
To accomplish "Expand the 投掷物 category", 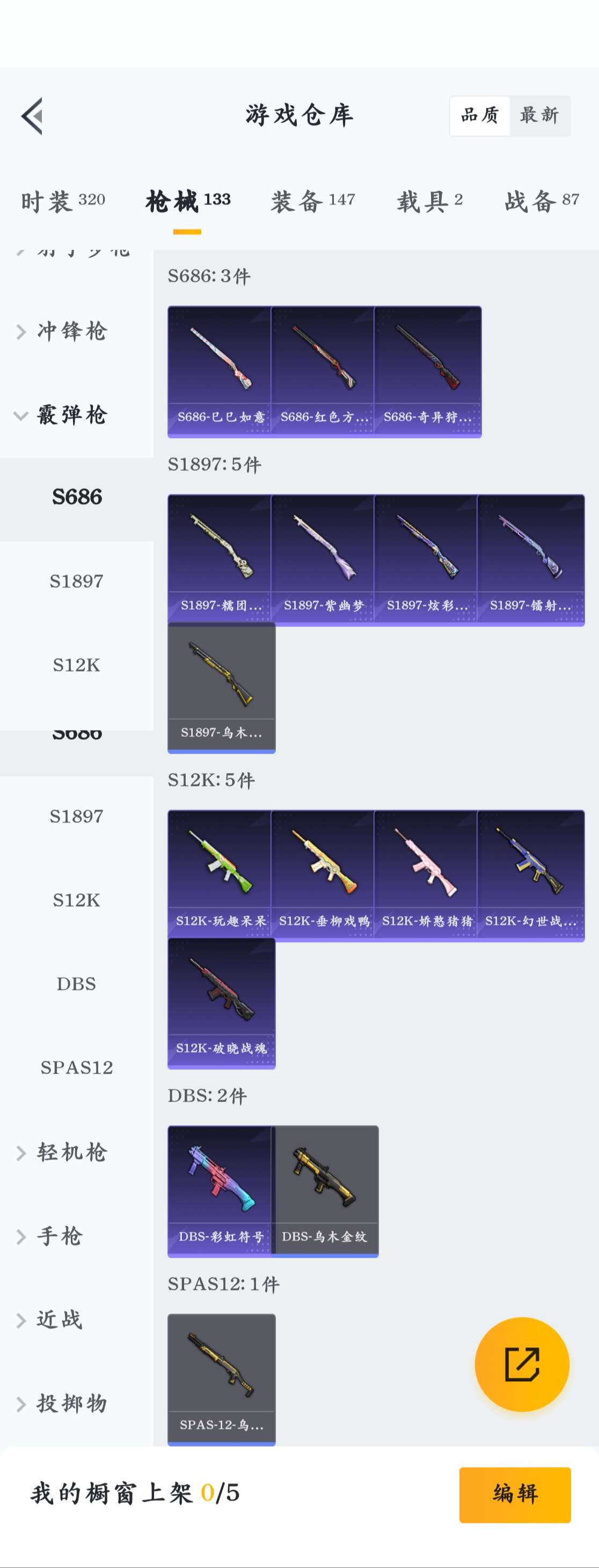I will pyautogui.click(x=72, y=1404).
